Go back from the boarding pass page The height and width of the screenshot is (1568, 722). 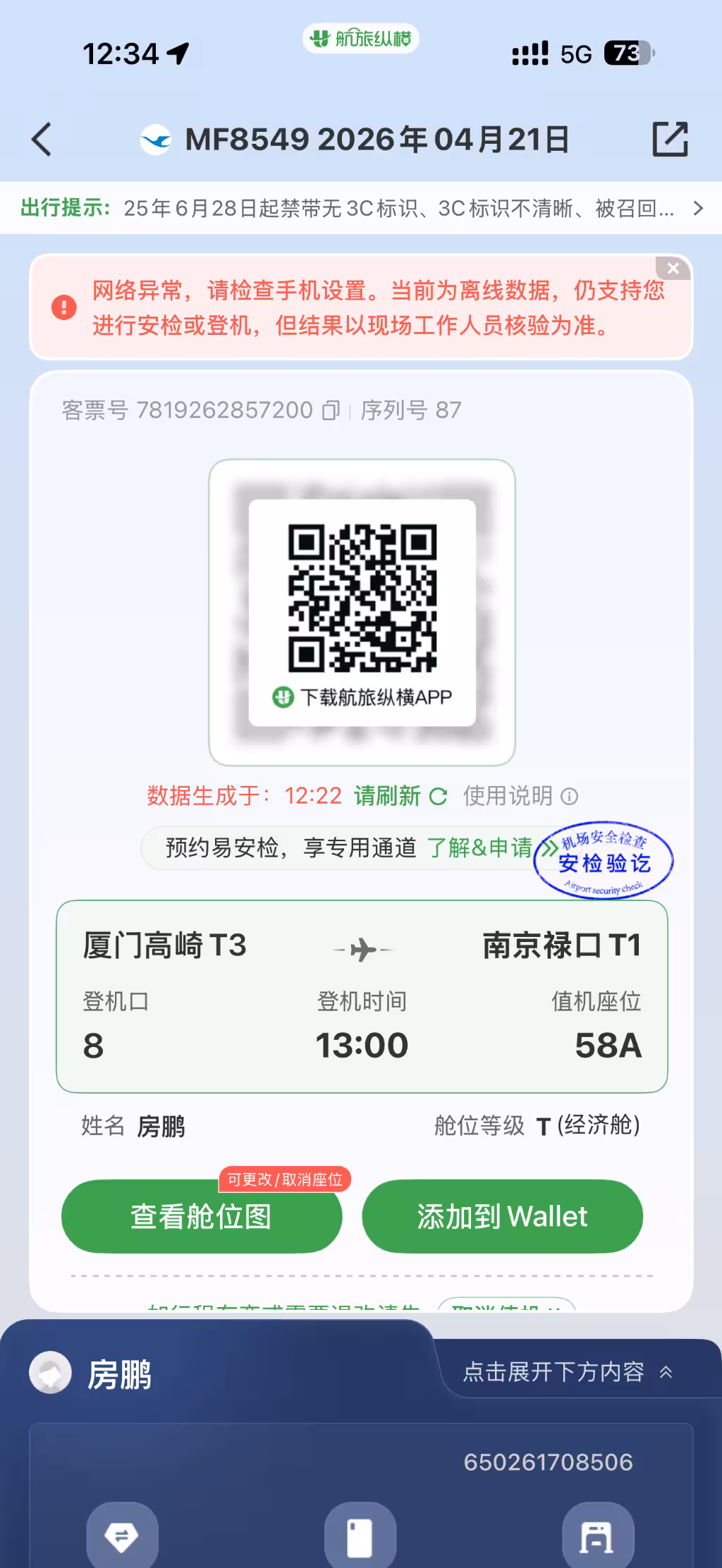[42, 139]
